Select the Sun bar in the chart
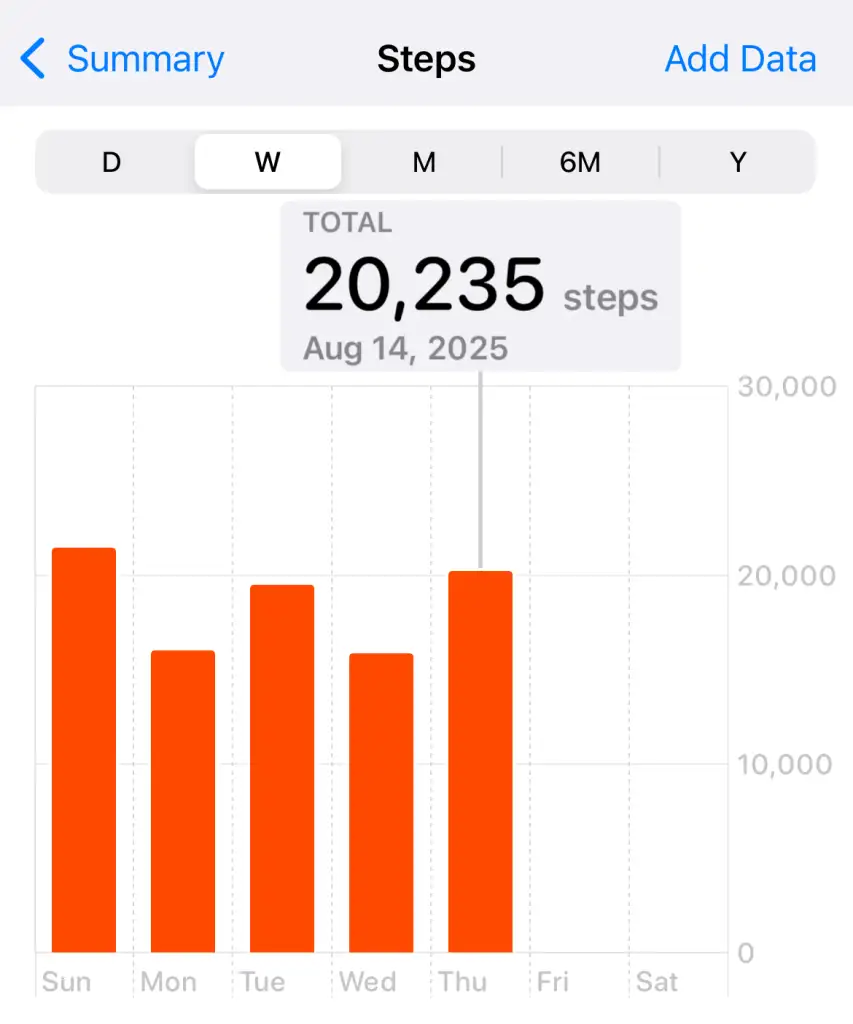 [84, 750]
